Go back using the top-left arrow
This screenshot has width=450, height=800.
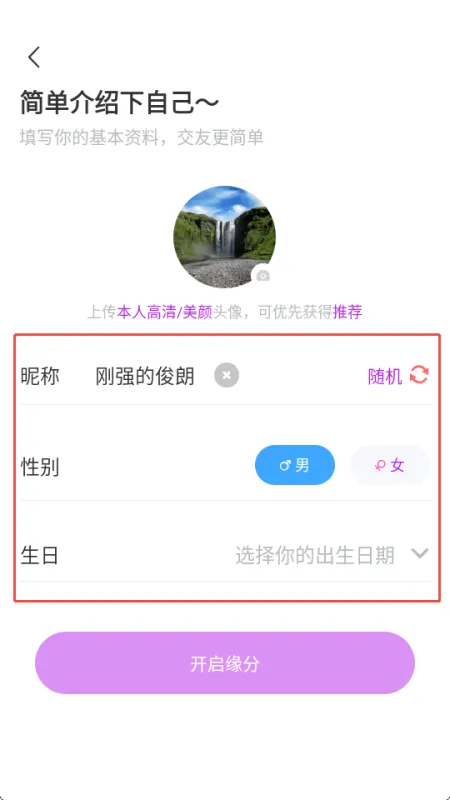click(34, 57)
